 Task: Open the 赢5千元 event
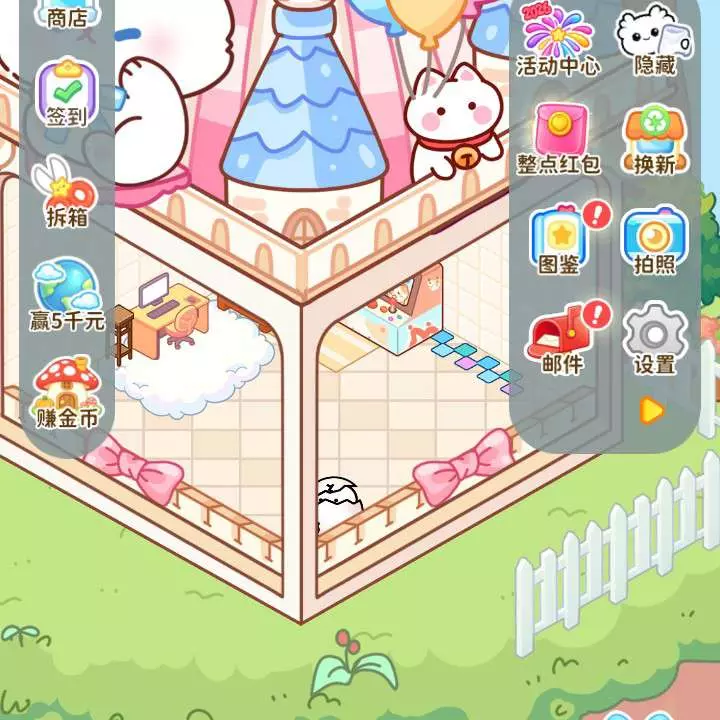[x=67, y=294]
